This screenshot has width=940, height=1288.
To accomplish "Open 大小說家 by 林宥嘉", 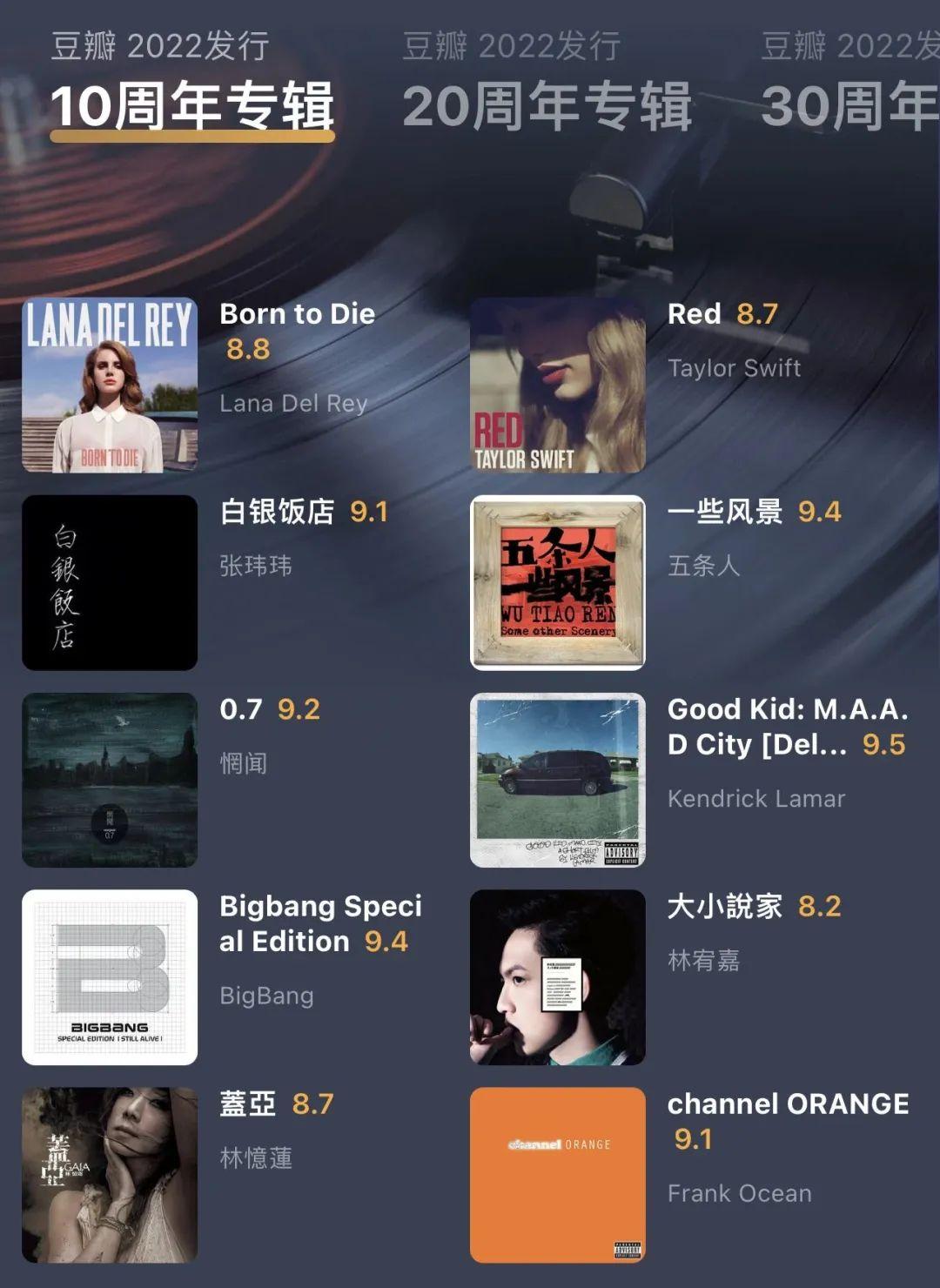I will click(x=558, y=977).
